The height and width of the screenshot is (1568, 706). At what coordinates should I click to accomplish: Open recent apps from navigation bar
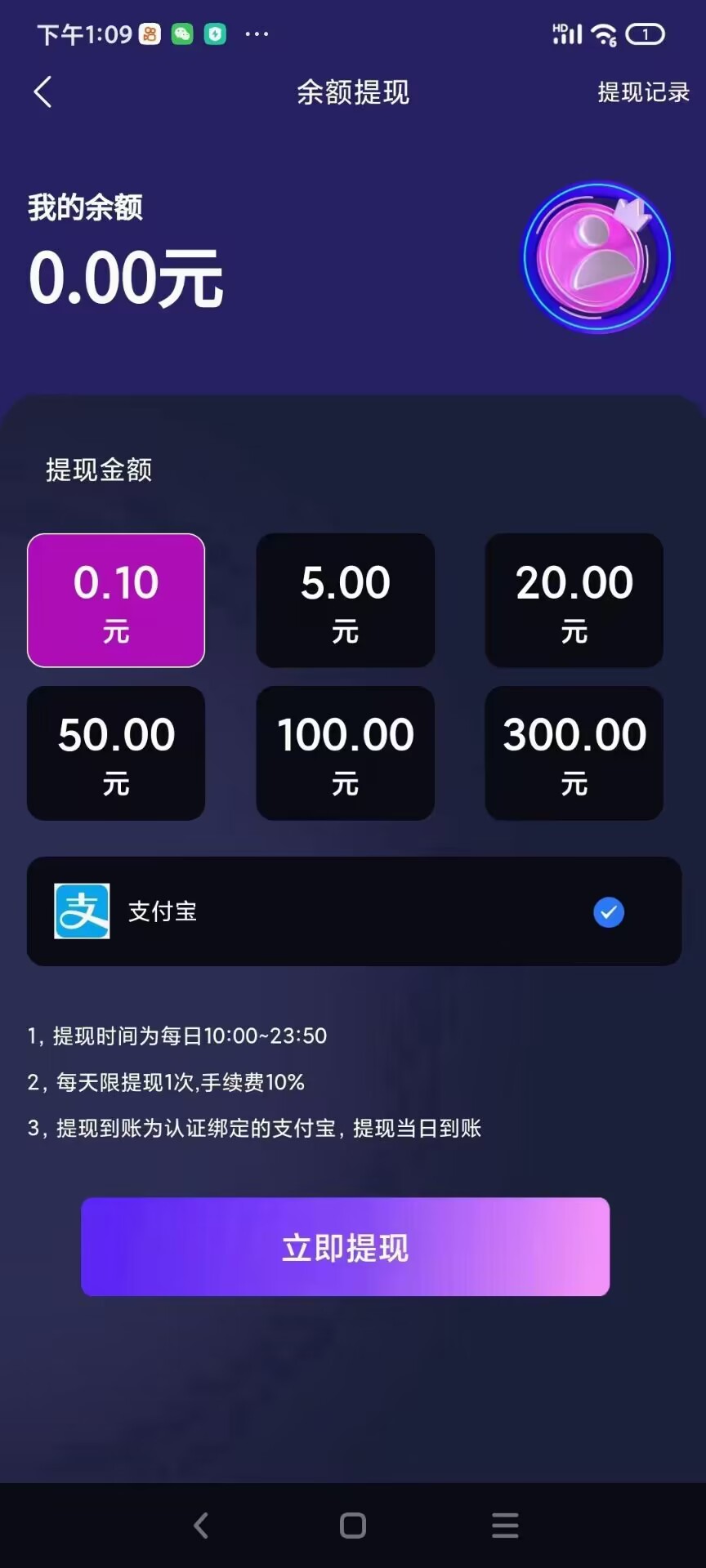coord(505,1526)
